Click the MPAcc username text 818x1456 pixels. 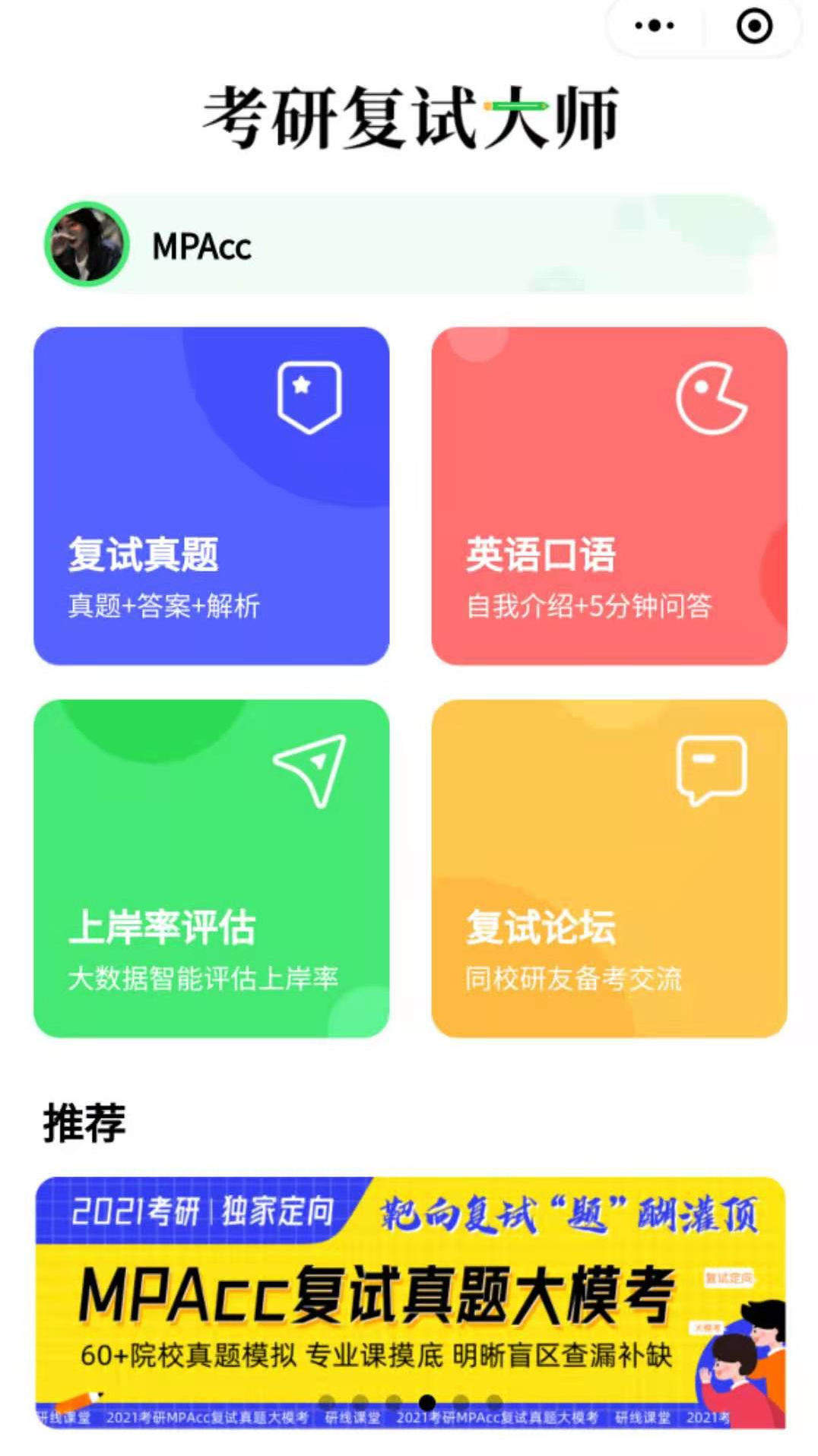tap(201, 247)
